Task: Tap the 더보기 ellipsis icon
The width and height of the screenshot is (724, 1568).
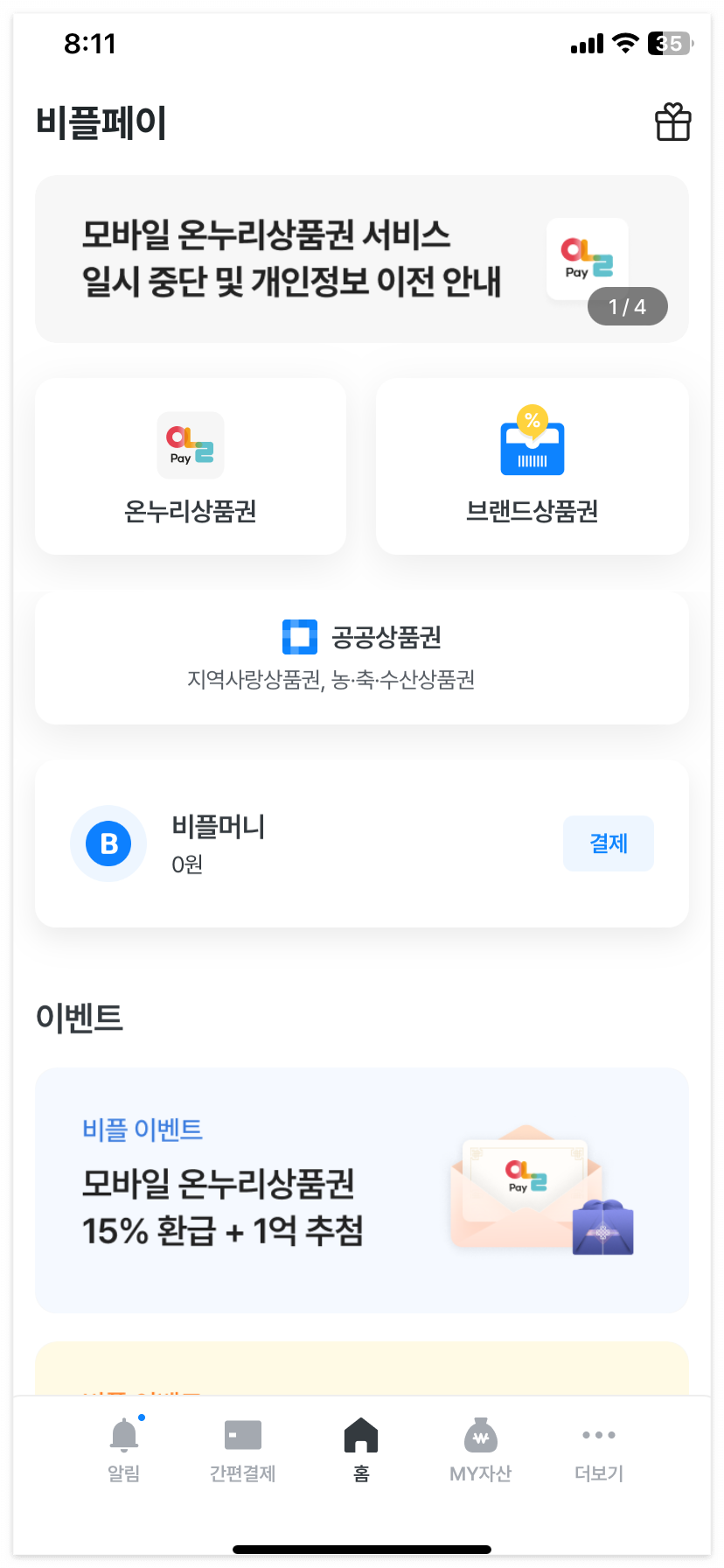Action: 598,1435
